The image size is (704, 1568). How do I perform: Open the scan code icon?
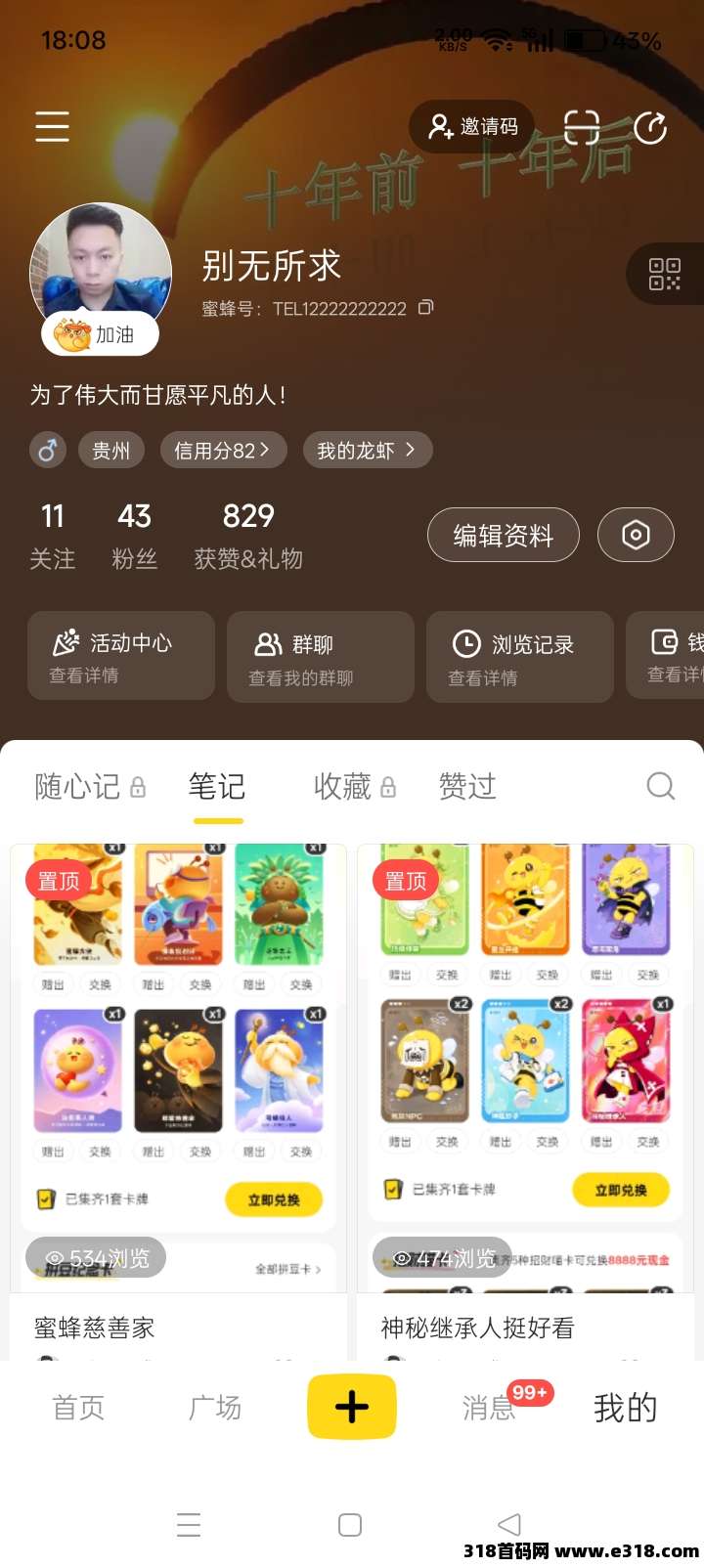(x=582, y=127)
